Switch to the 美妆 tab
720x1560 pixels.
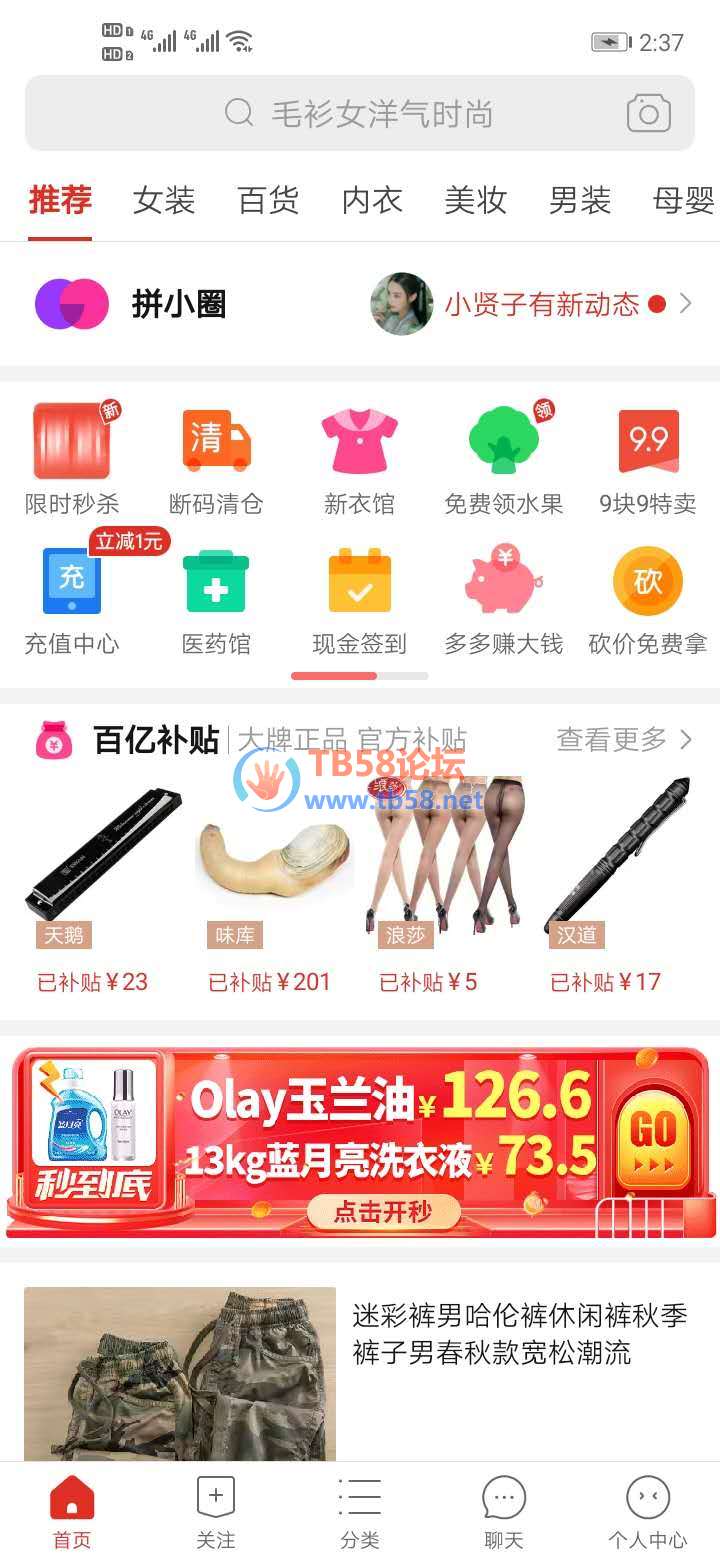[x=475, y=201]
